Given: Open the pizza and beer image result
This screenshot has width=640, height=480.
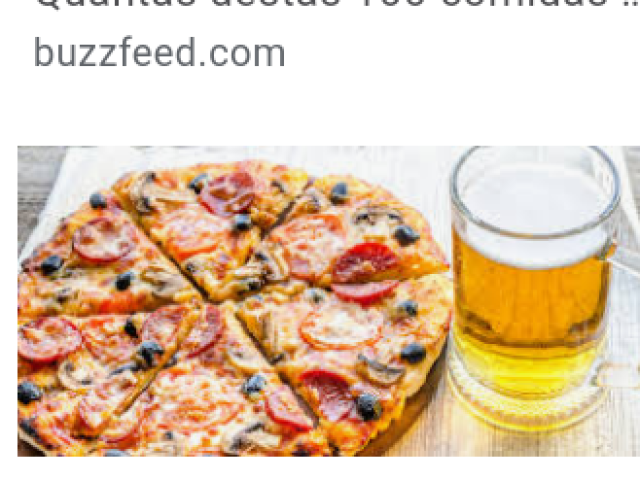Looking at the screenshot, I should [x=328, y=301].
